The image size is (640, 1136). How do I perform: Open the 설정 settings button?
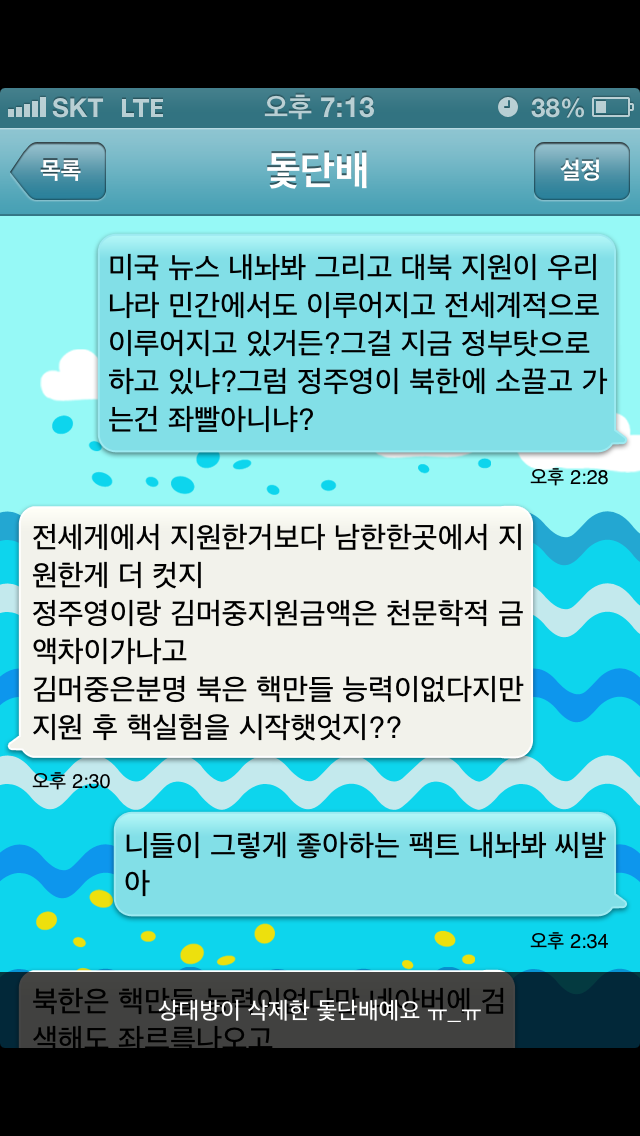click(580, 171)
